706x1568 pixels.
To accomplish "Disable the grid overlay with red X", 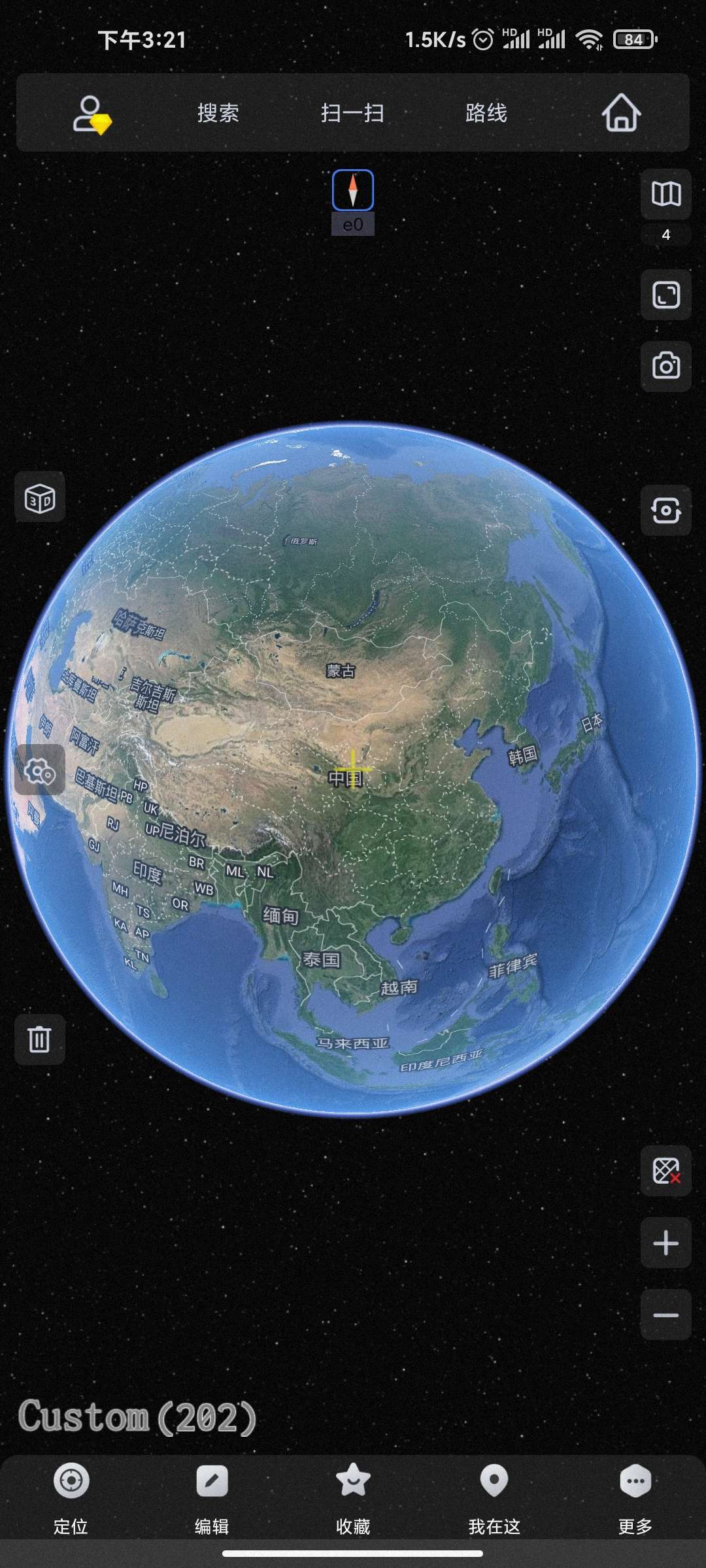I will pyautogui.click(x=665, y=1171).
